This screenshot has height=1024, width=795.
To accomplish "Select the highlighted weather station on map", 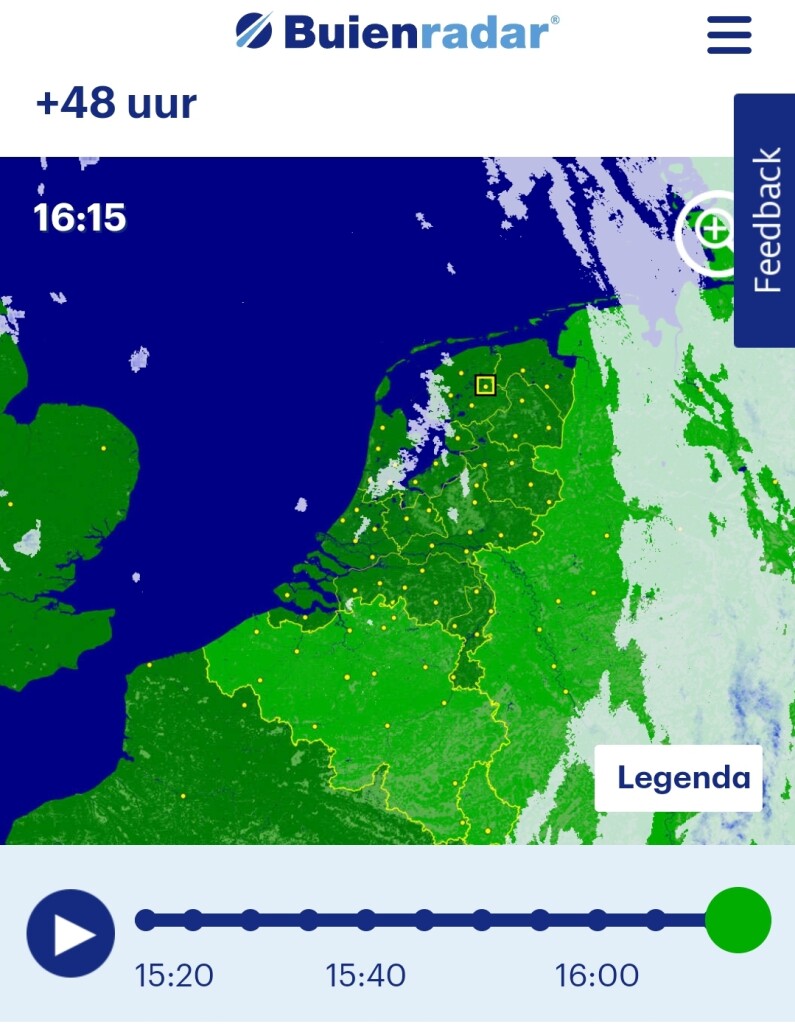I will pyautogui.click(x=485, y=384).
